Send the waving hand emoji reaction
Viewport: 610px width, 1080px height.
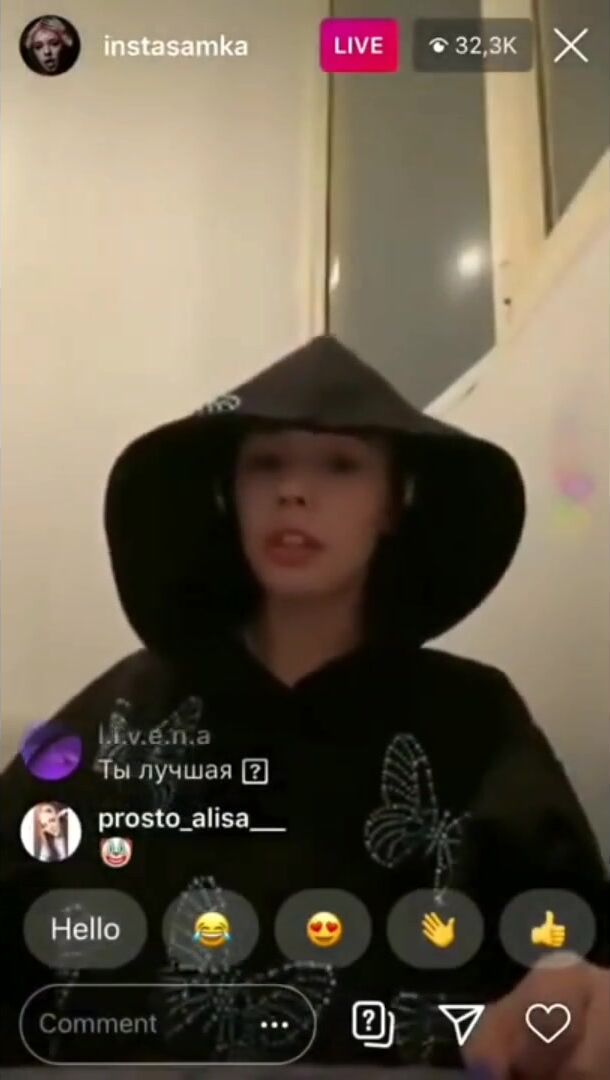436,929
